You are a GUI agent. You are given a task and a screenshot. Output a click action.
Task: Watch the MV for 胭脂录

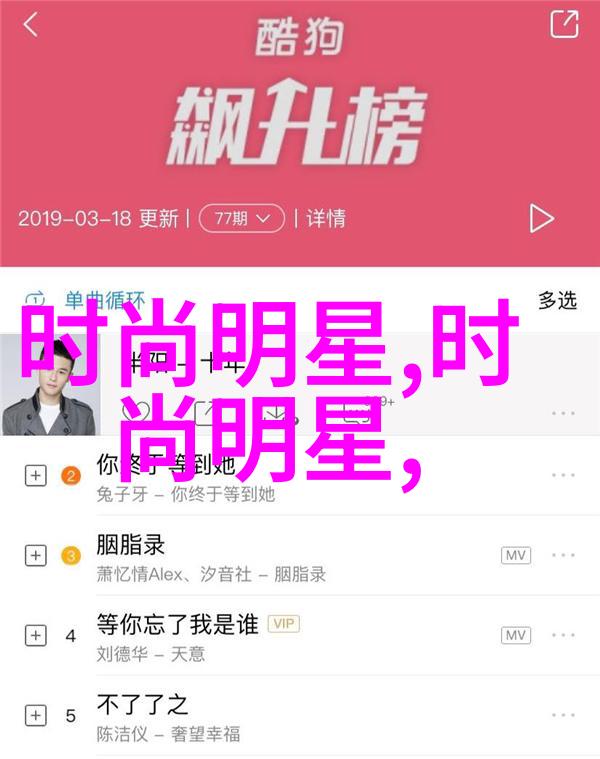[516, 555]
